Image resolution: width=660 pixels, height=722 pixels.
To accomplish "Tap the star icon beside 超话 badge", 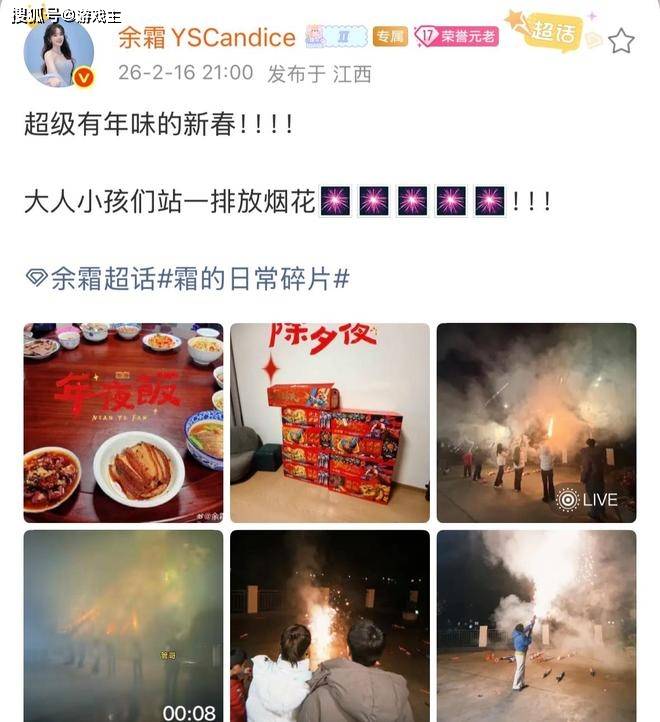I will (621, 40).
